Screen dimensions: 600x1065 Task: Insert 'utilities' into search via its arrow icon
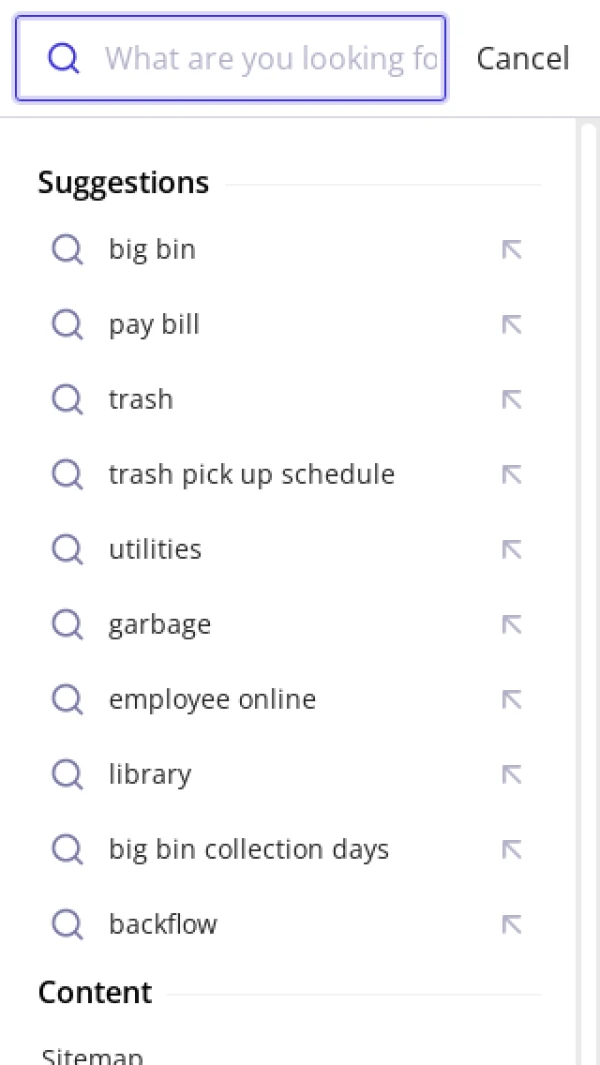[x=512, y=549]
